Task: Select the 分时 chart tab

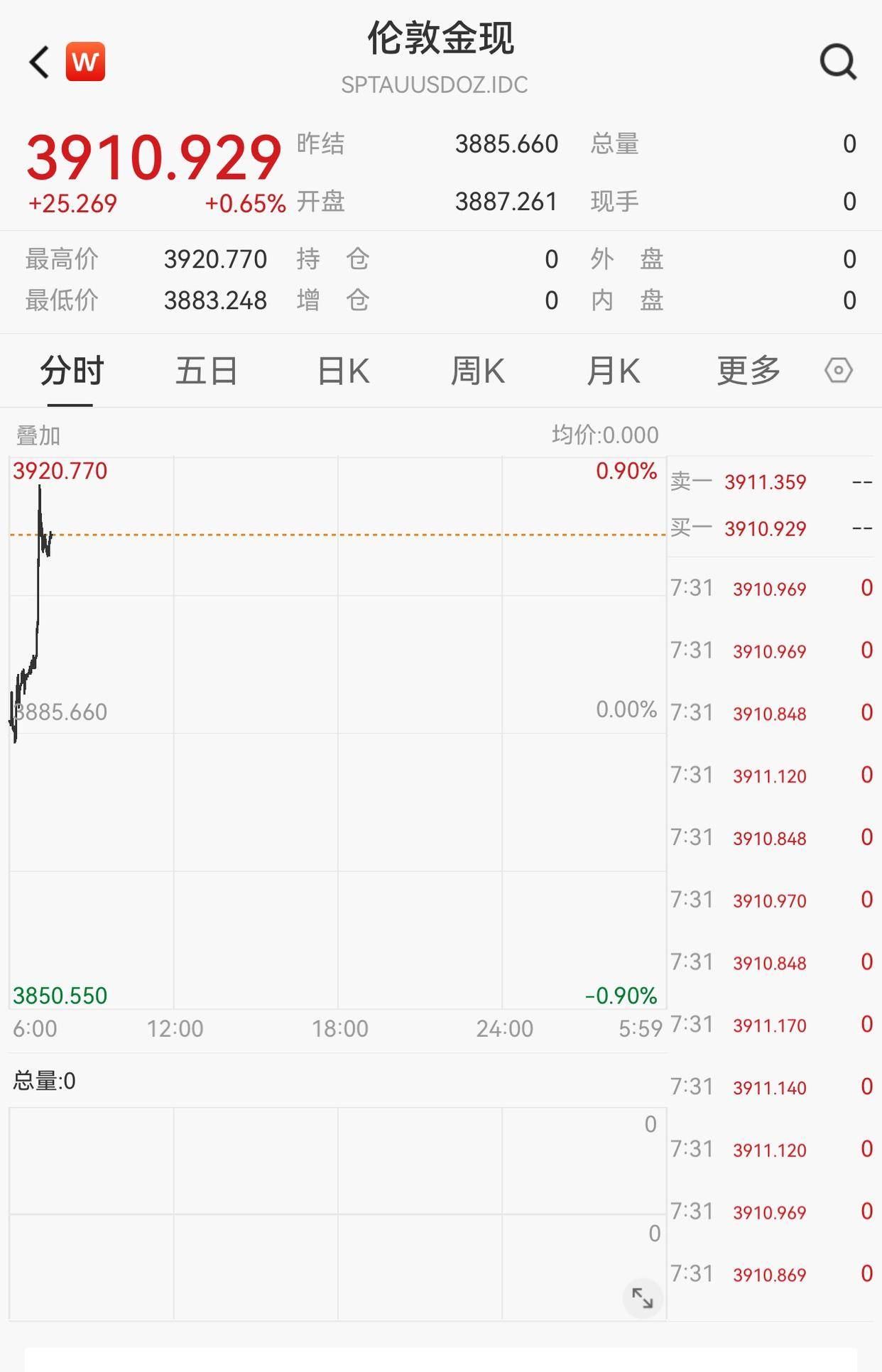Action: coord(71,371)
